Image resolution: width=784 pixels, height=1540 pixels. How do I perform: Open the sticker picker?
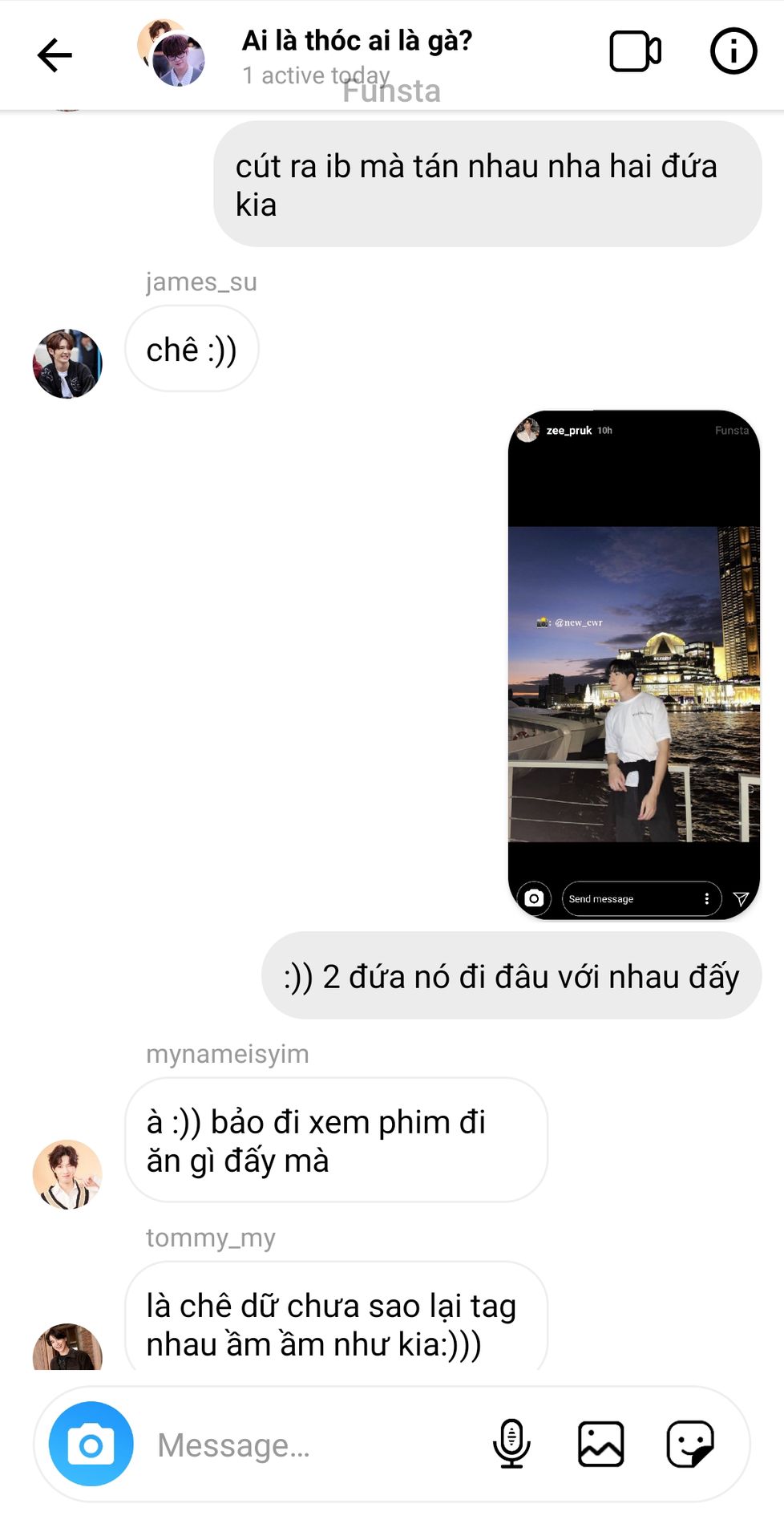(689, 1444)
